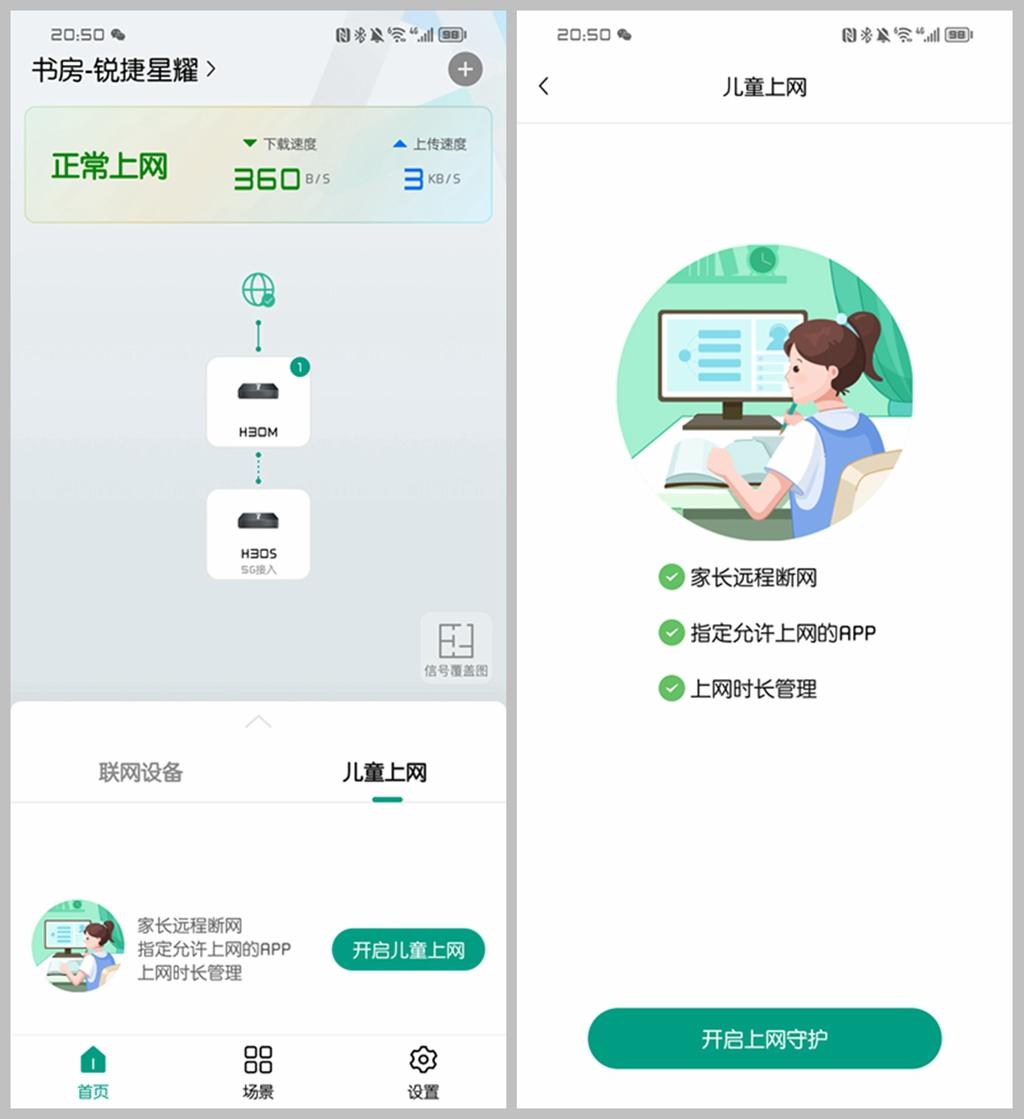This screenshot has width=1024, height=1119.
Task: Tap the 开启儿童上网 button
Action: [408, 950]
